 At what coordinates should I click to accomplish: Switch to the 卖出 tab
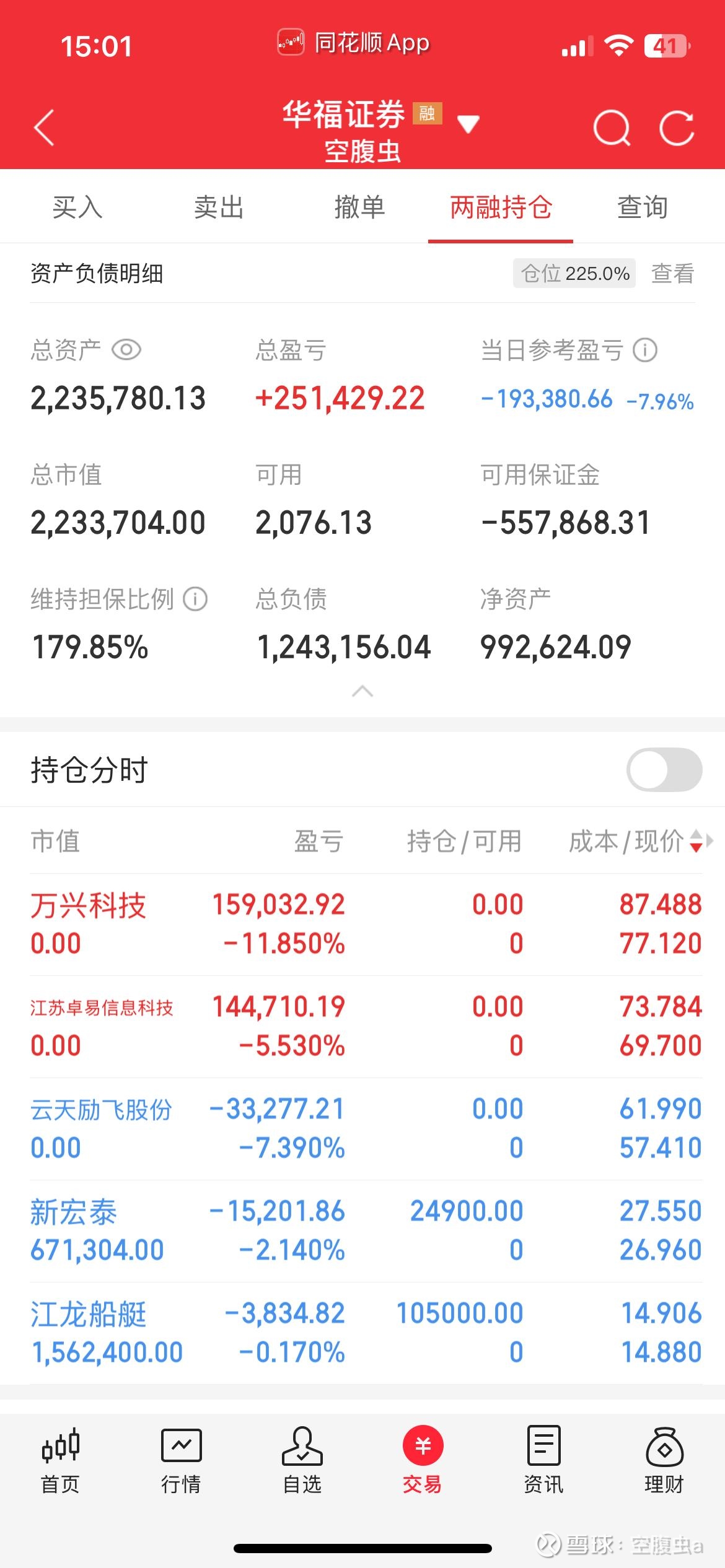click(219, 207)
